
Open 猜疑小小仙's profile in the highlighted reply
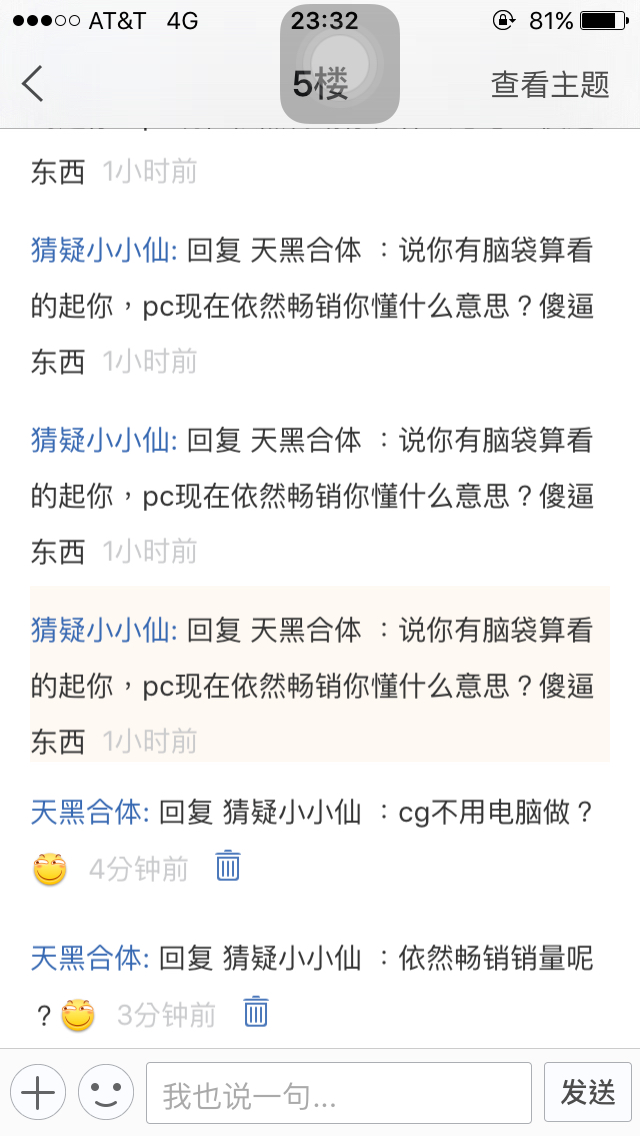[x=104, y=630]
